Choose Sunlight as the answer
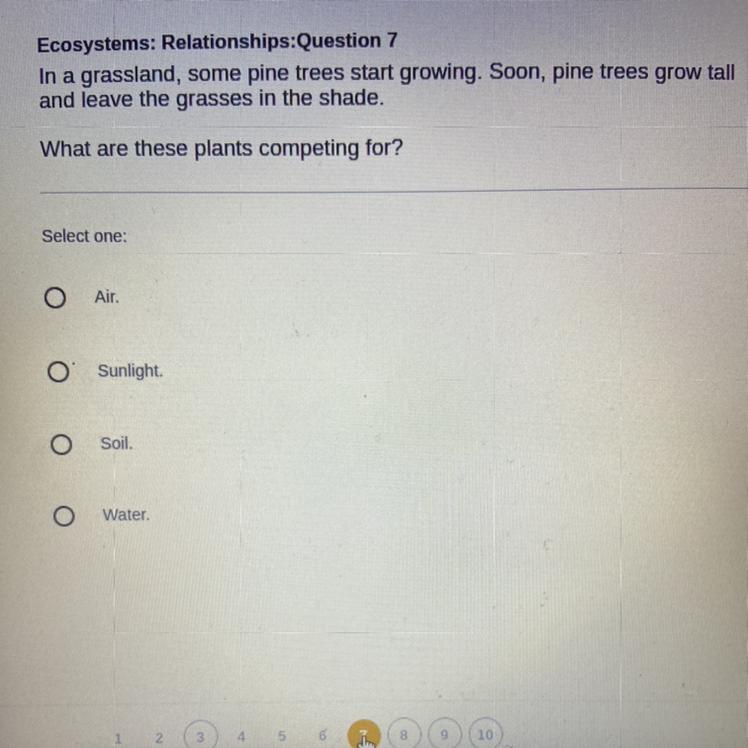The width and height of the screenshot is (748, 748). 59,372
